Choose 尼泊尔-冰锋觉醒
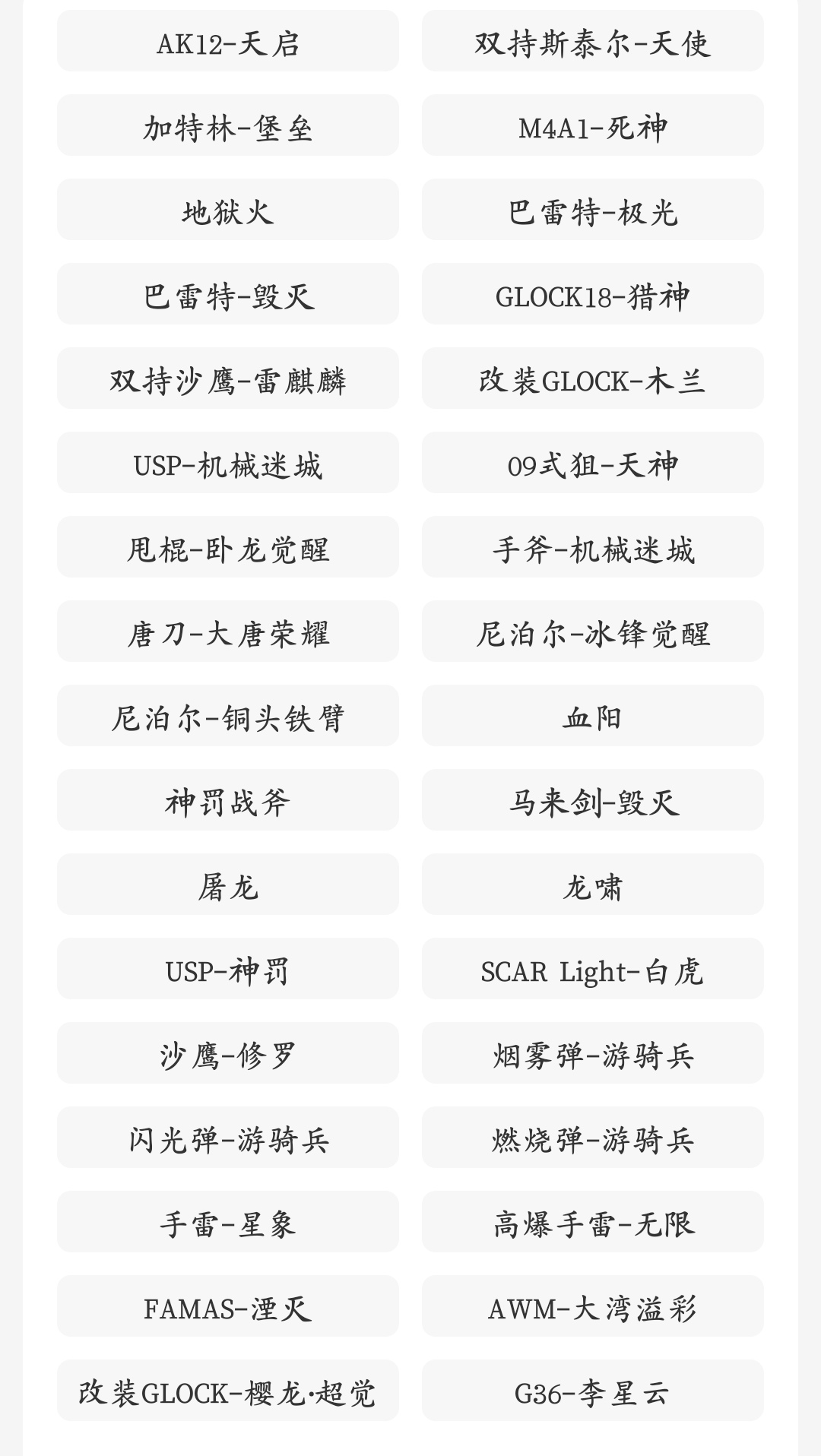821x1456 pixels. point(593,632)
